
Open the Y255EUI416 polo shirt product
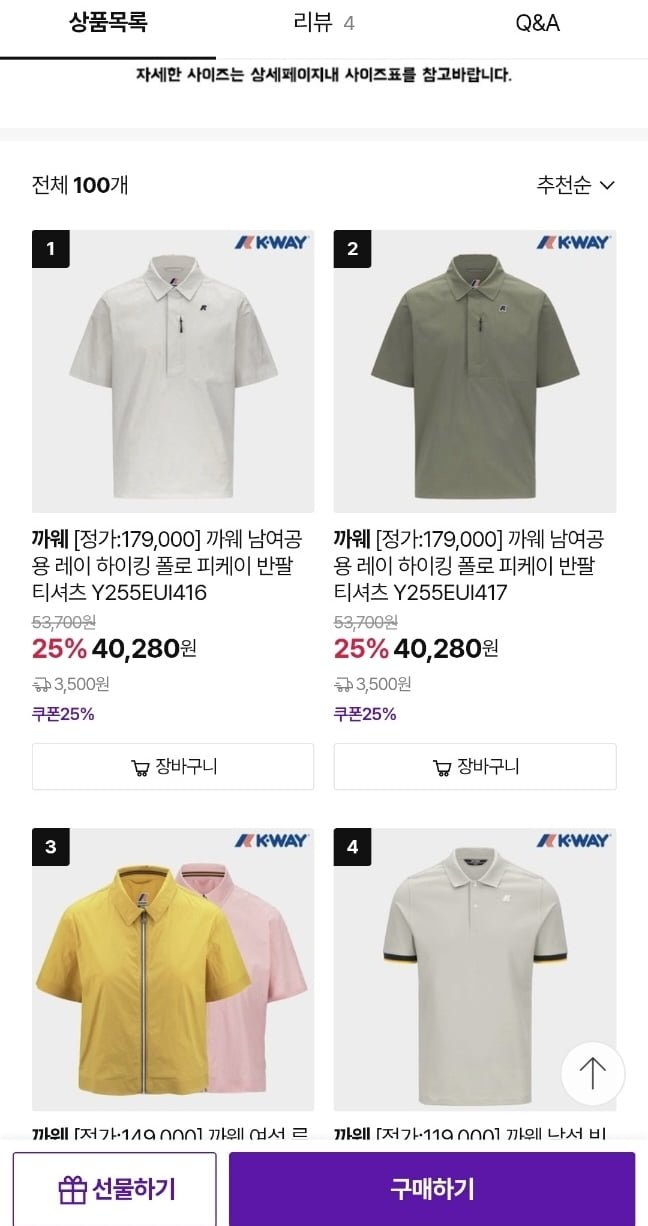coord(173,372)
